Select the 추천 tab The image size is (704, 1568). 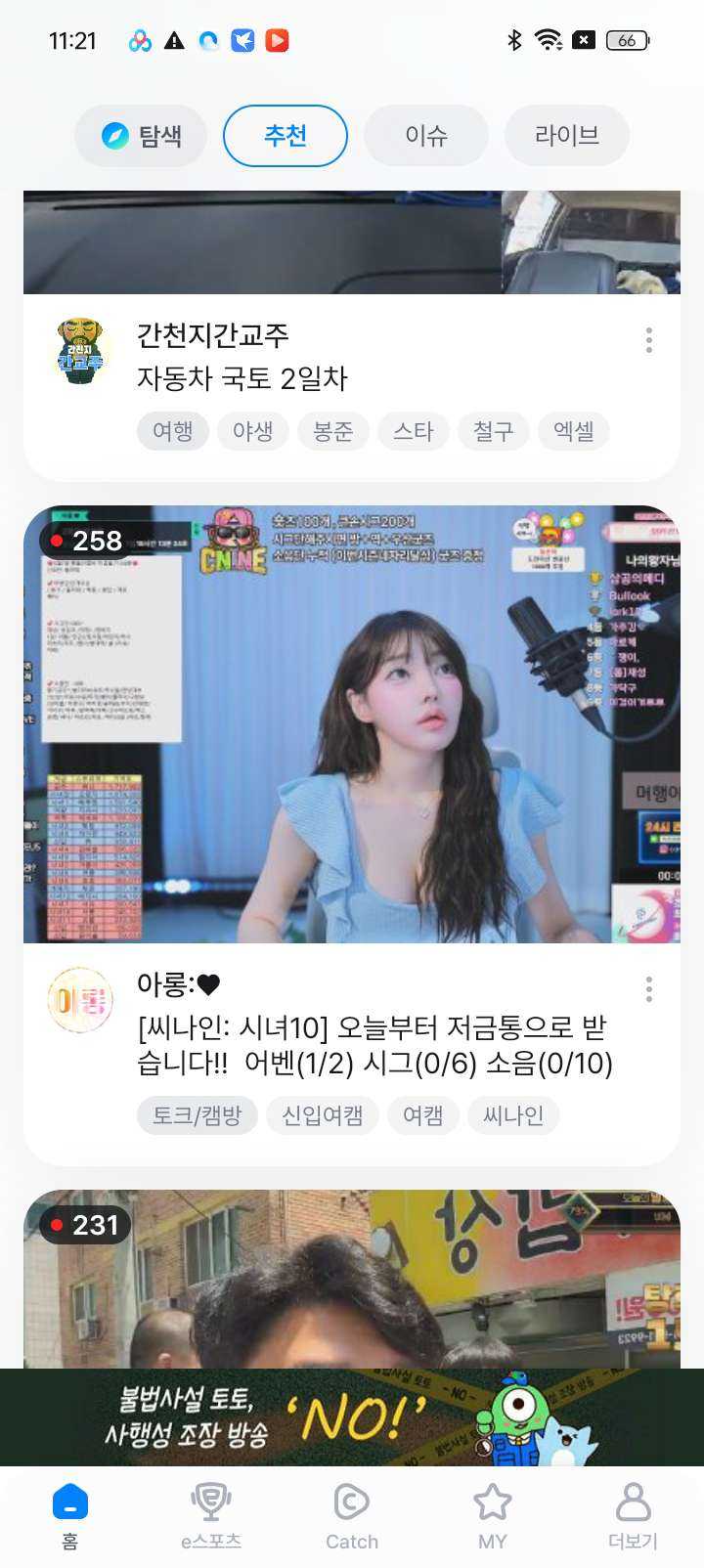click(286, 136)
